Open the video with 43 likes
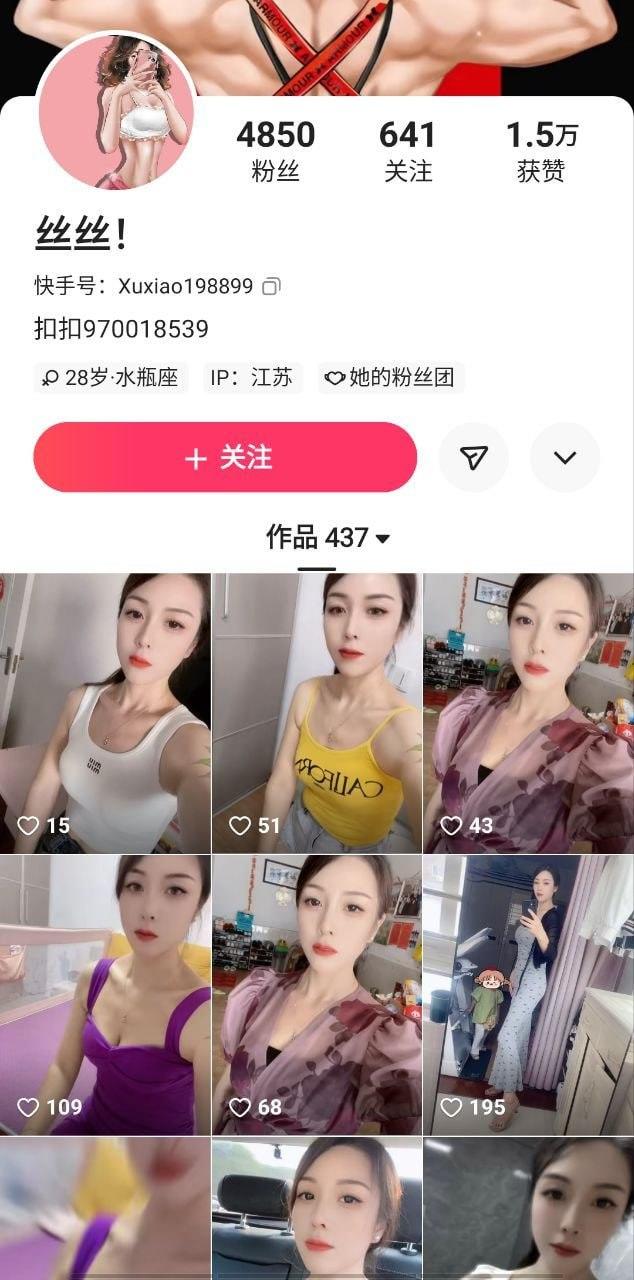This screenshot has height=1280, width=634. [x=529, y=712]
